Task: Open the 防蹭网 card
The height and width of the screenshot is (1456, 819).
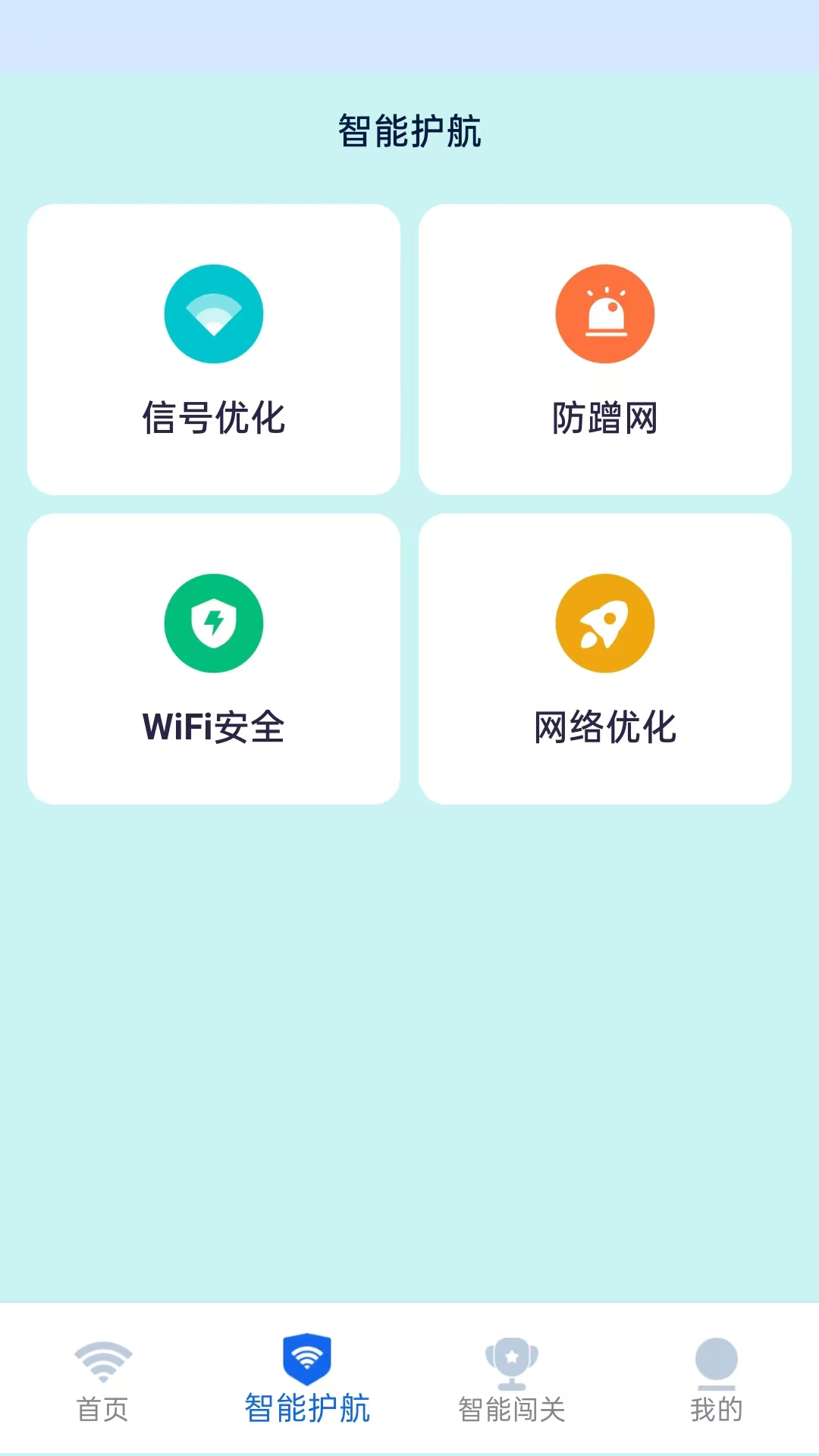Action: [604, 350]
